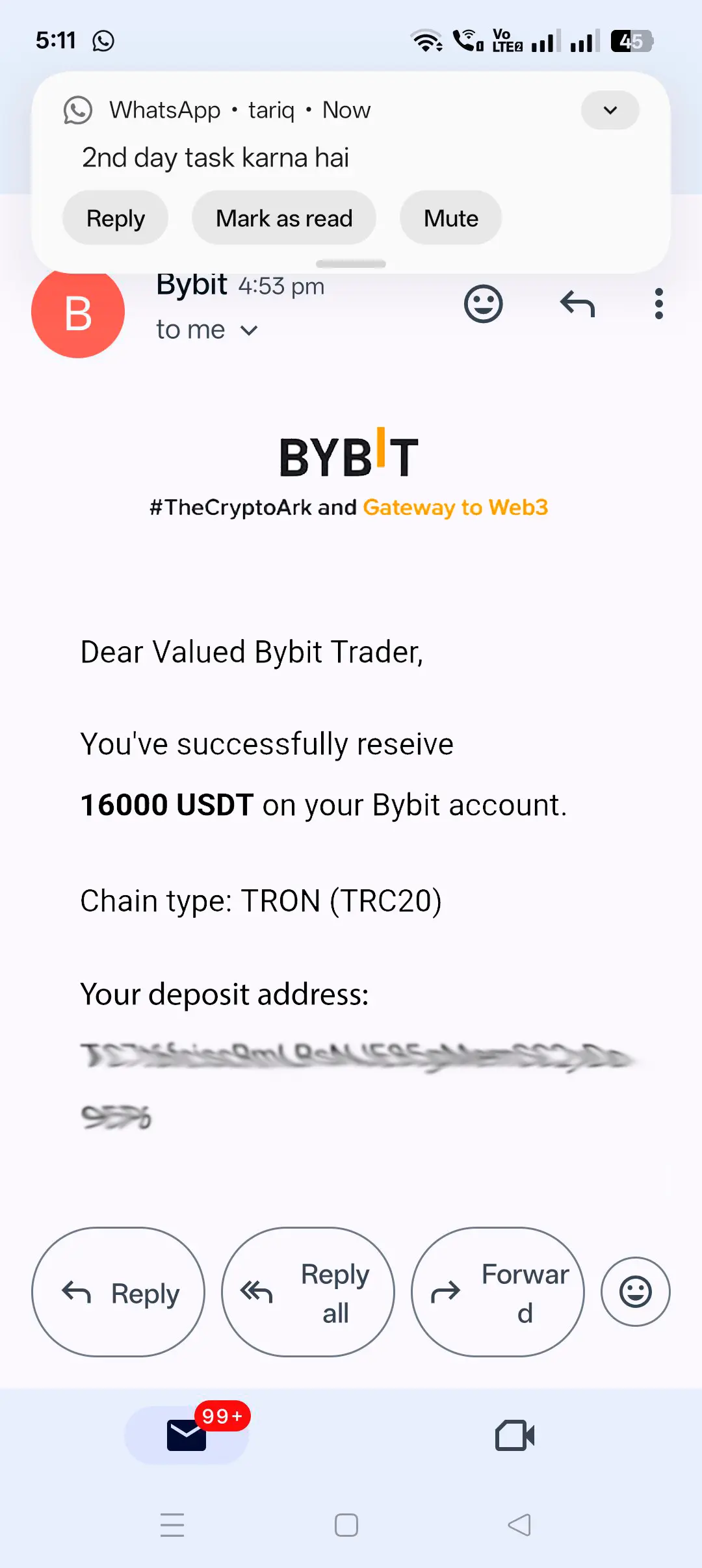Viewport: 702px width, 1568px height.
Task: Mark the WhatsApp notification as read
Action: point(283,218)
